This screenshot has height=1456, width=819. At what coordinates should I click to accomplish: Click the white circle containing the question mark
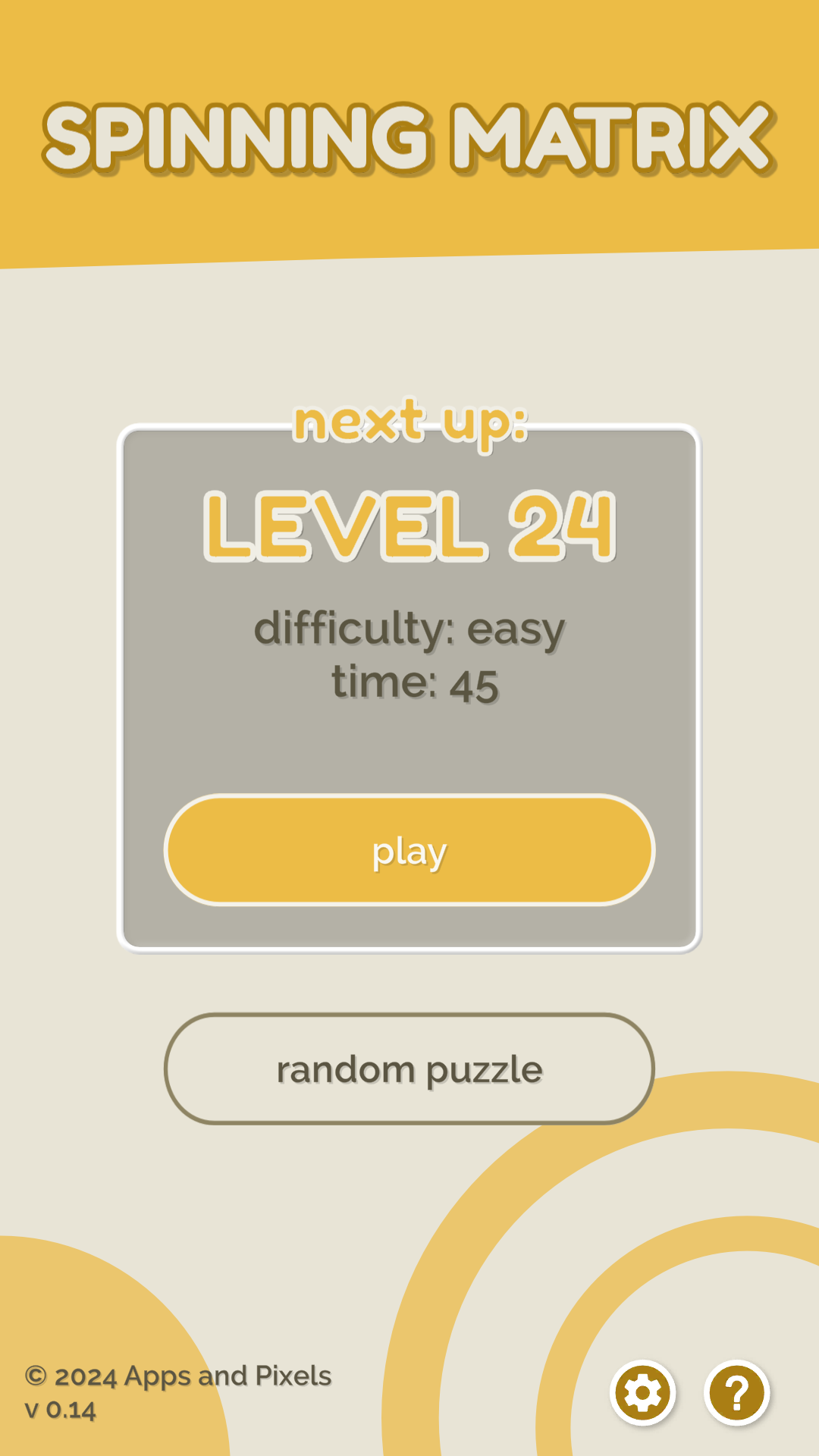pyautogui.click(x=734, y=1394)
